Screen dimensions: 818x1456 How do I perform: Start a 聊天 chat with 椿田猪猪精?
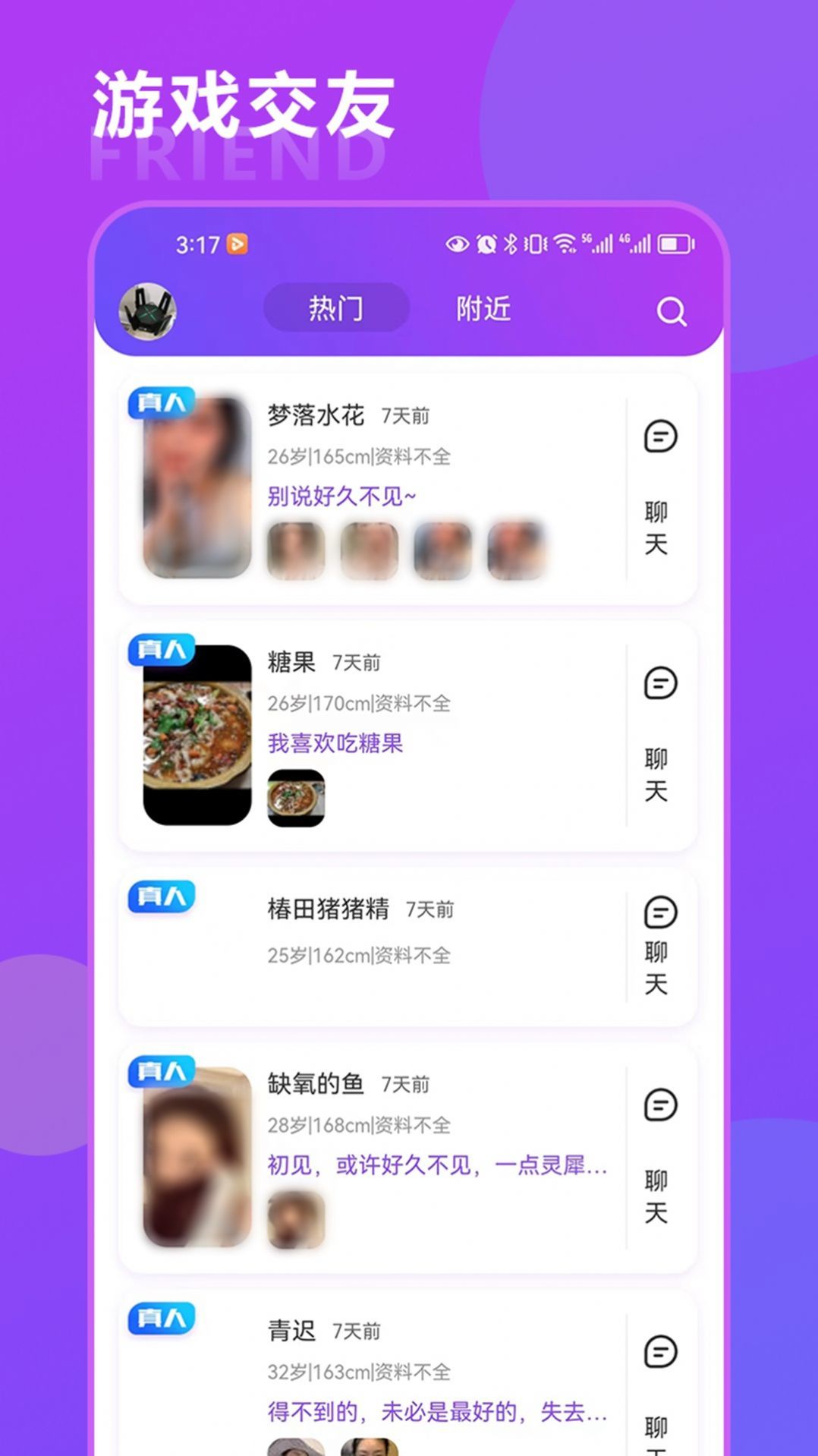(656, 967)
